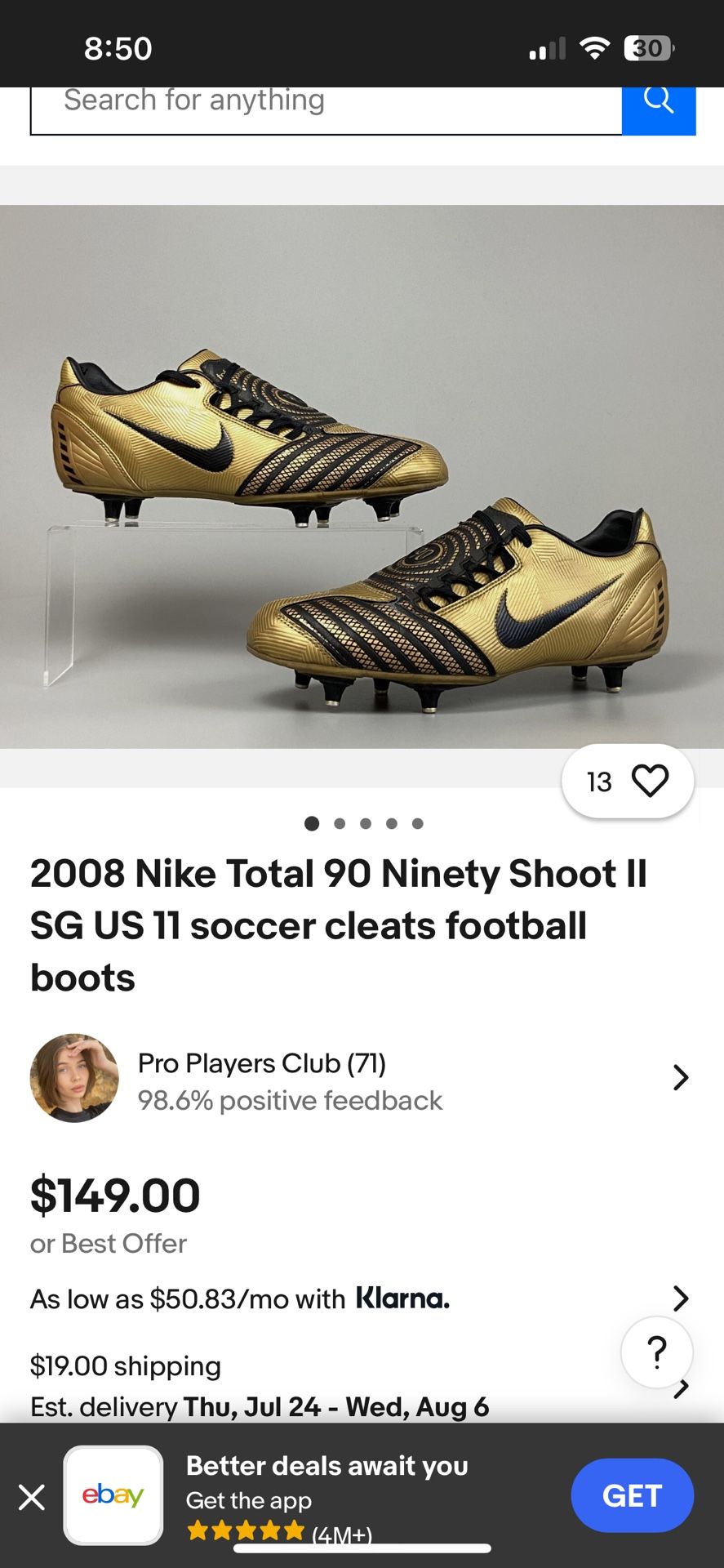Open the seller's profile picture
Screen dimensions: 724x1568
coord(74,1078)
